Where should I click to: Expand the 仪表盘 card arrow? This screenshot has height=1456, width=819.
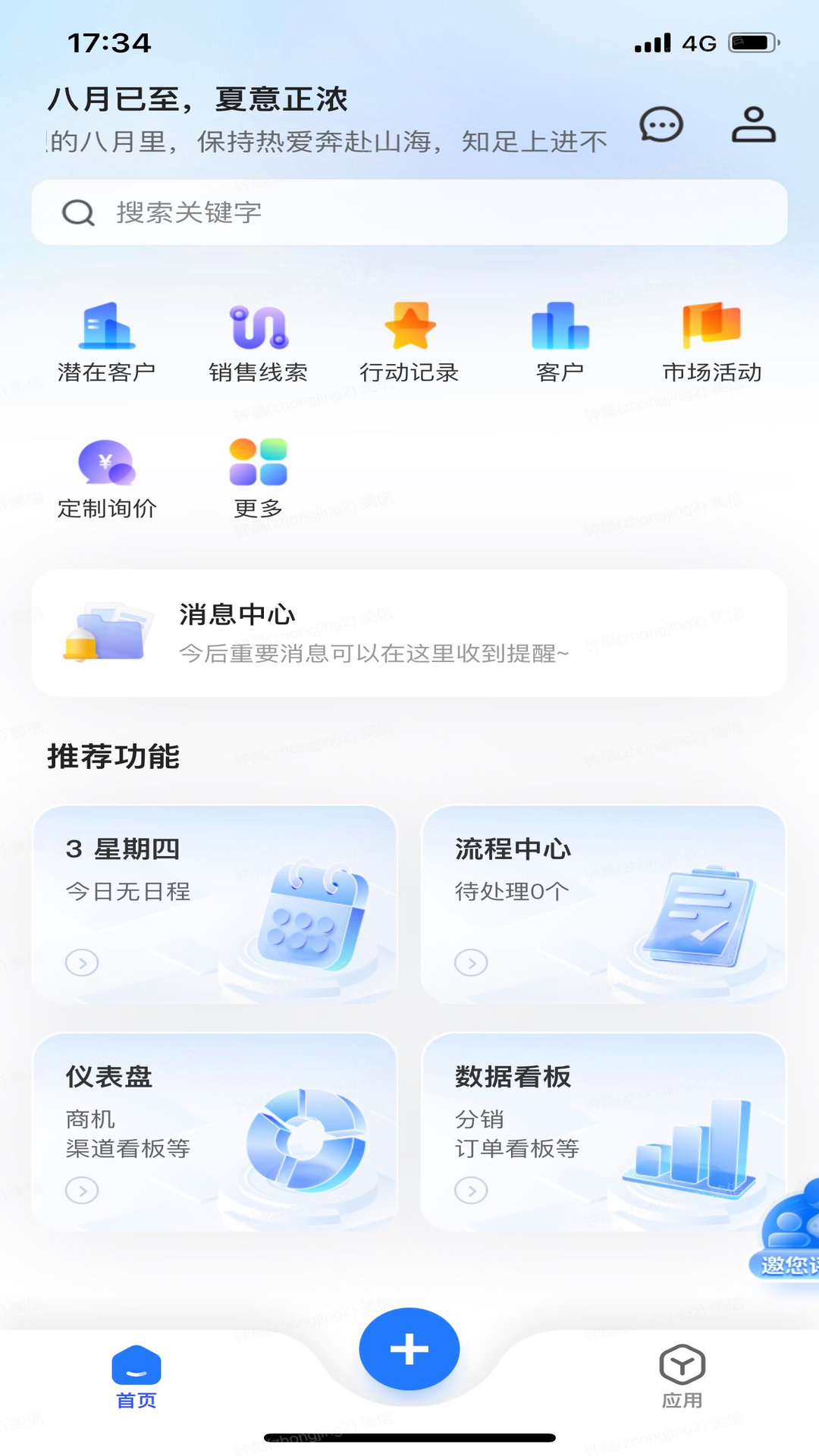point(81,1189)
